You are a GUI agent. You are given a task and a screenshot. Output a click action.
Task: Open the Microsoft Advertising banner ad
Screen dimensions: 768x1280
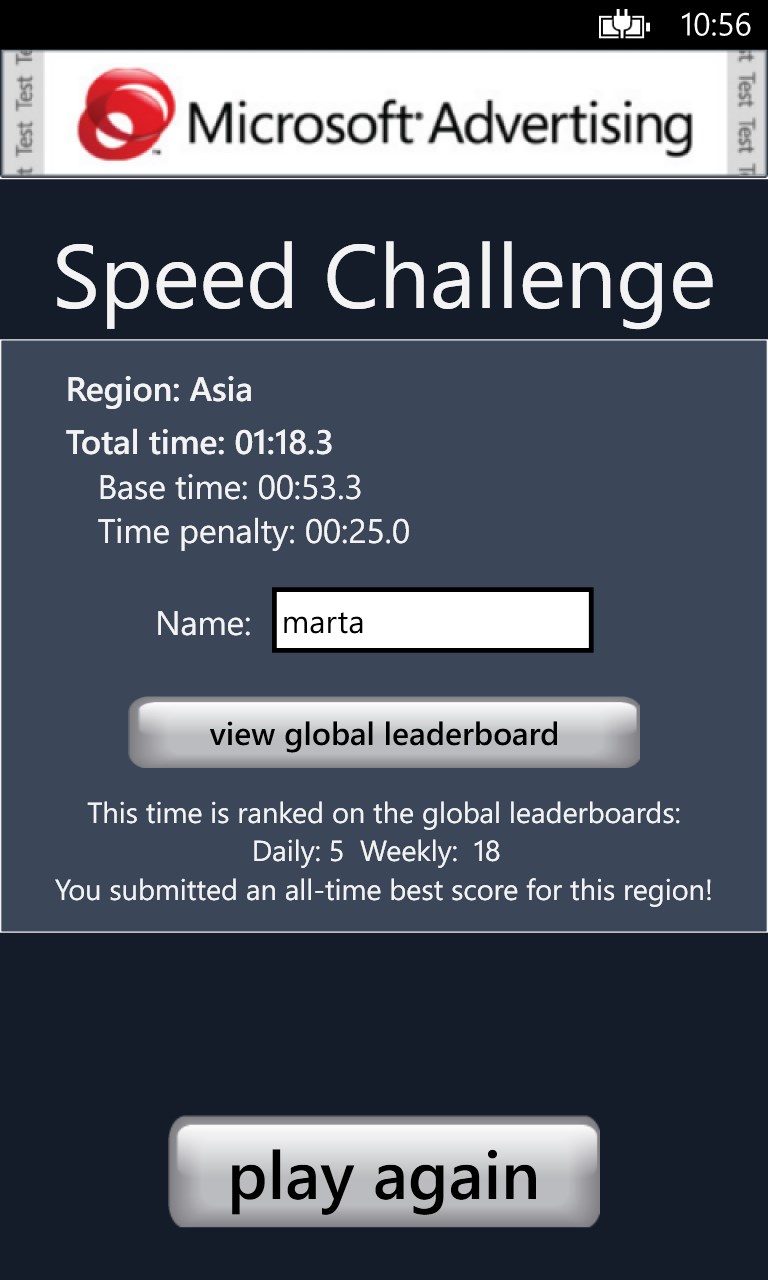pos(384,114)
